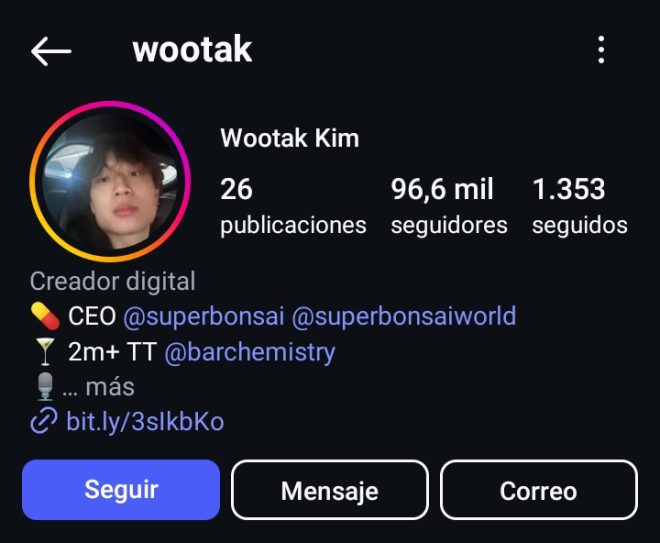Send a message via Mensaje button
Screen dimensions: 660x543
pos(329,491)
